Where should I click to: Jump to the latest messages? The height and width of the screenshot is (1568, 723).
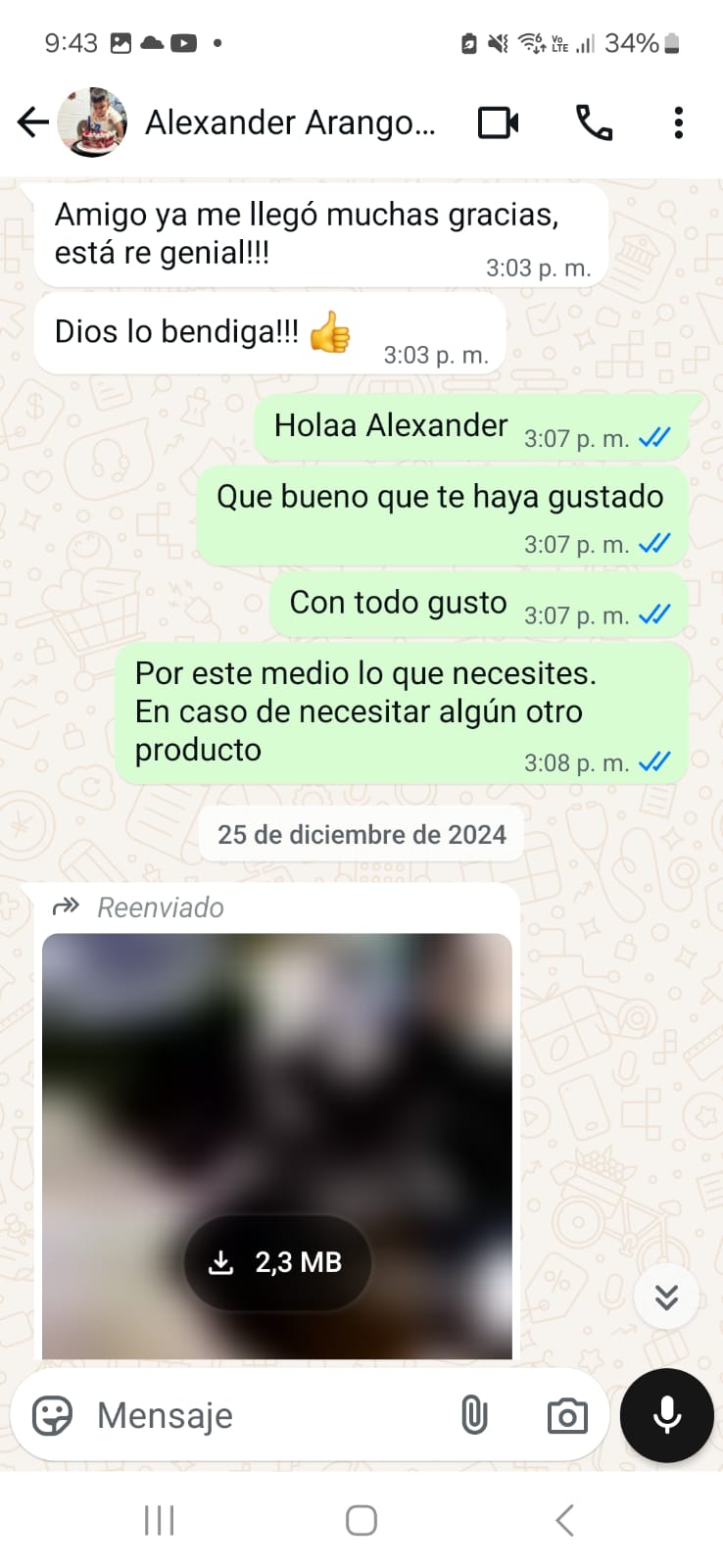coord(666,1298)
